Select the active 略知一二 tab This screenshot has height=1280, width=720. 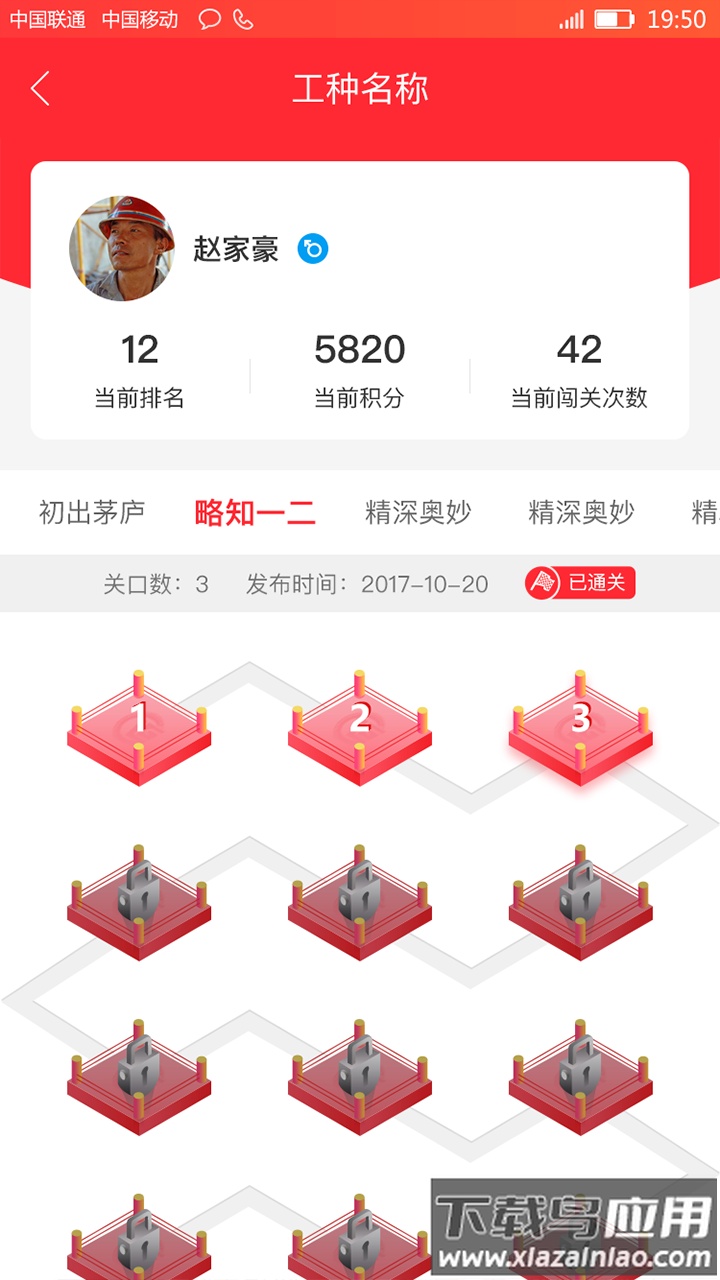pos(255,513)
